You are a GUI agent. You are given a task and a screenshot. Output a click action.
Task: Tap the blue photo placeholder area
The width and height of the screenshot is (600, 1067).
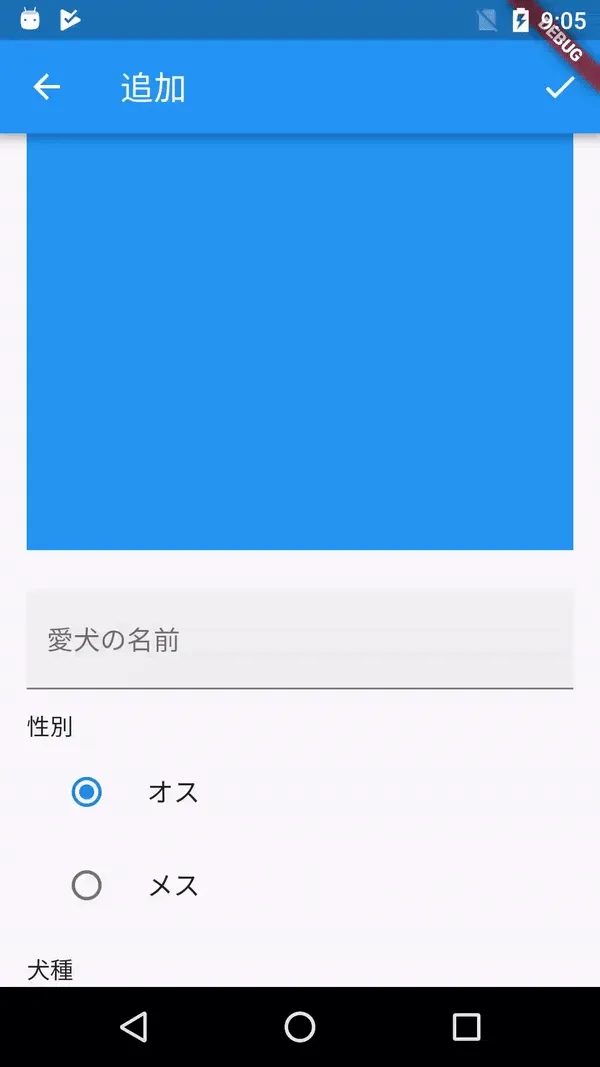pyautogui.click(x=299, y=340)
